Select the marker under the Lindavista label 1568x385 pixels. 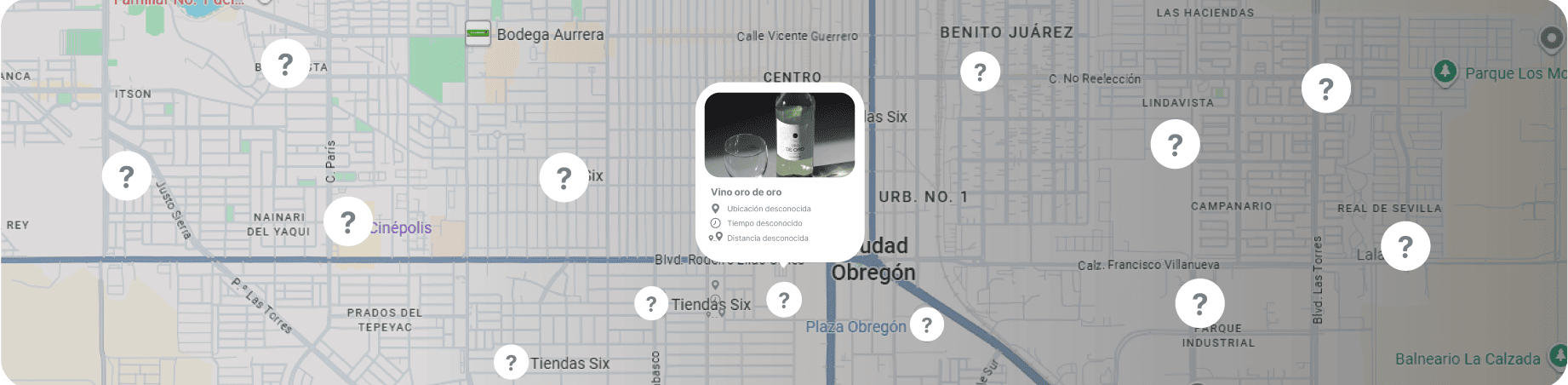1175,145
